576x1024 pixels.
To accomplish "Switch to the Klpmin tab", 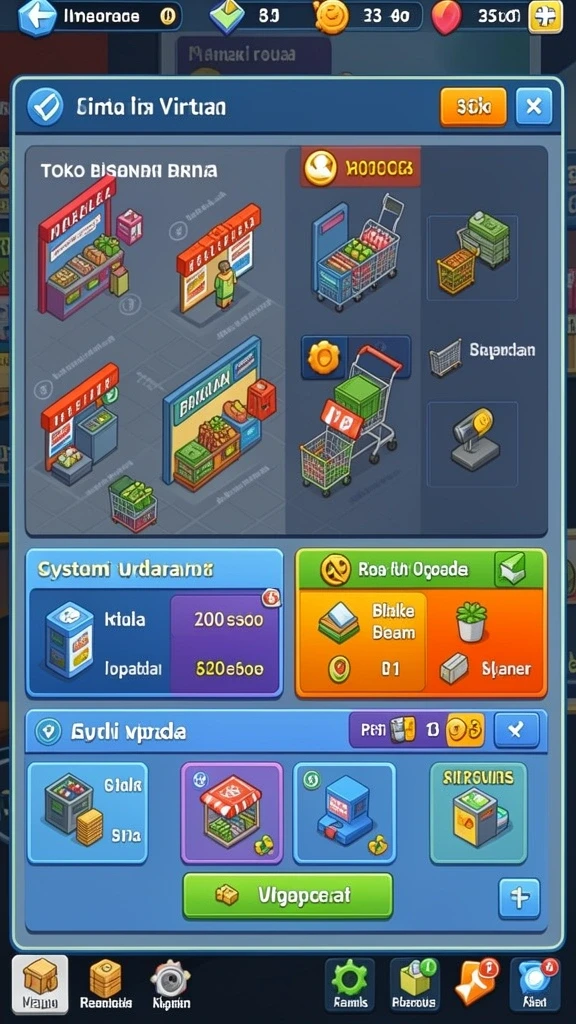I will [170, 985].
